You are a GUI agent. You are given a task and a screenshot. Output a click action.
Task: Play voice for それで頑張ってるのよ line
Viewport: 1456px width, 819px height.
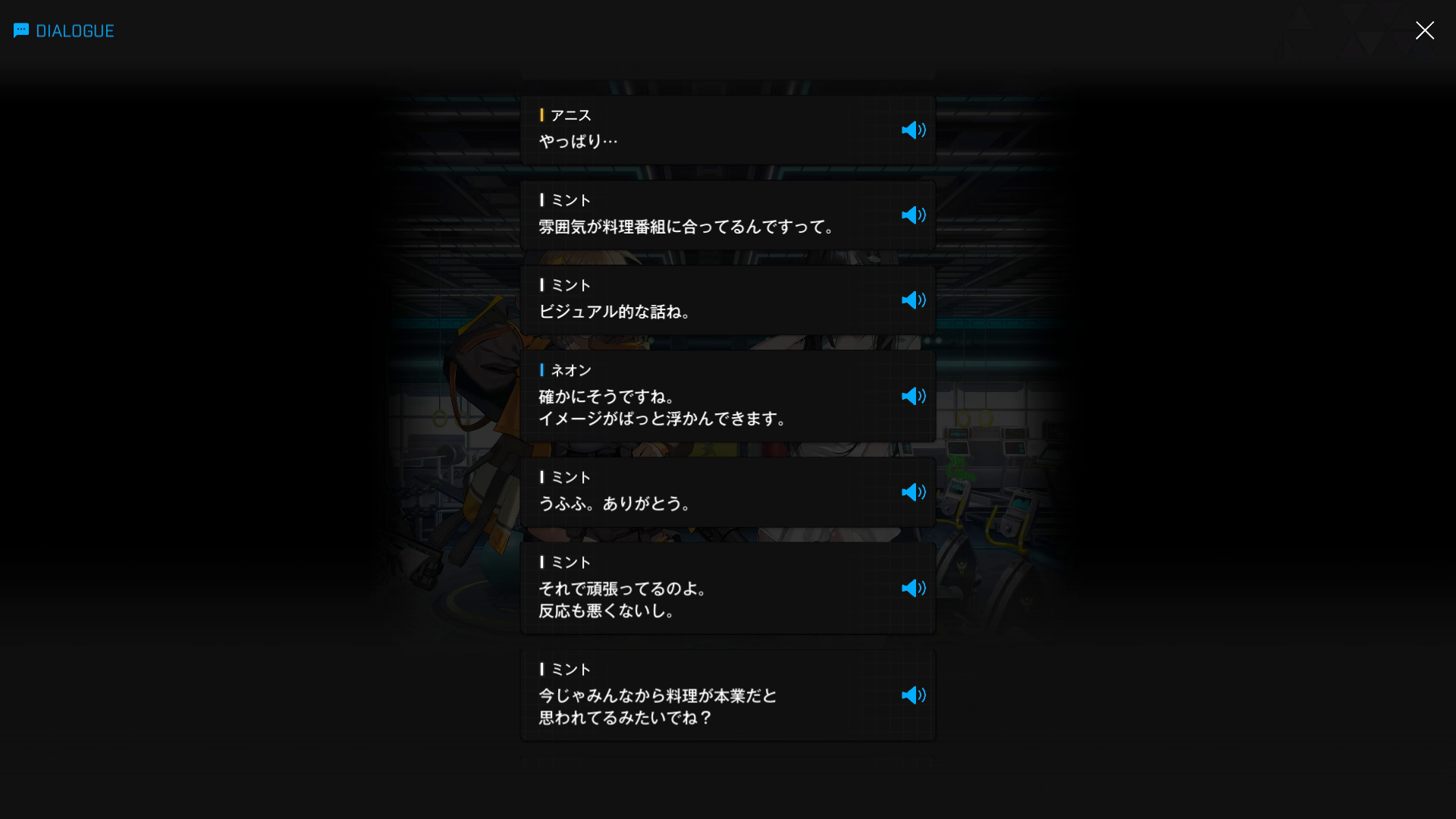tap(913, 588)
